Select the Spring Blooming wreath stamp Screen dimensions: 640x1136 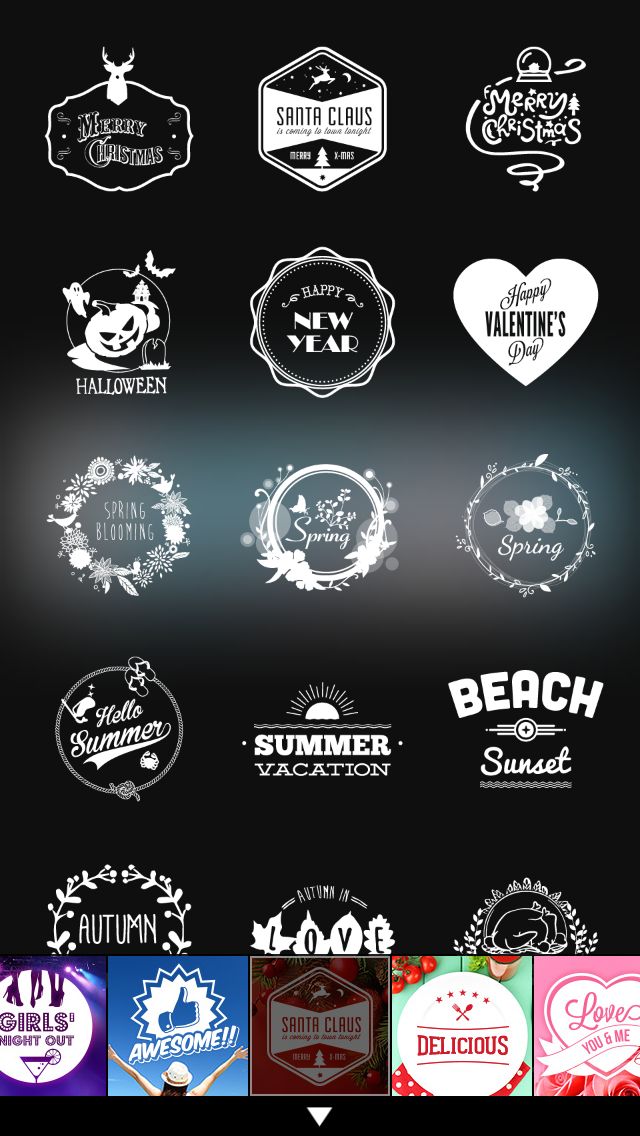pos(120,525)
